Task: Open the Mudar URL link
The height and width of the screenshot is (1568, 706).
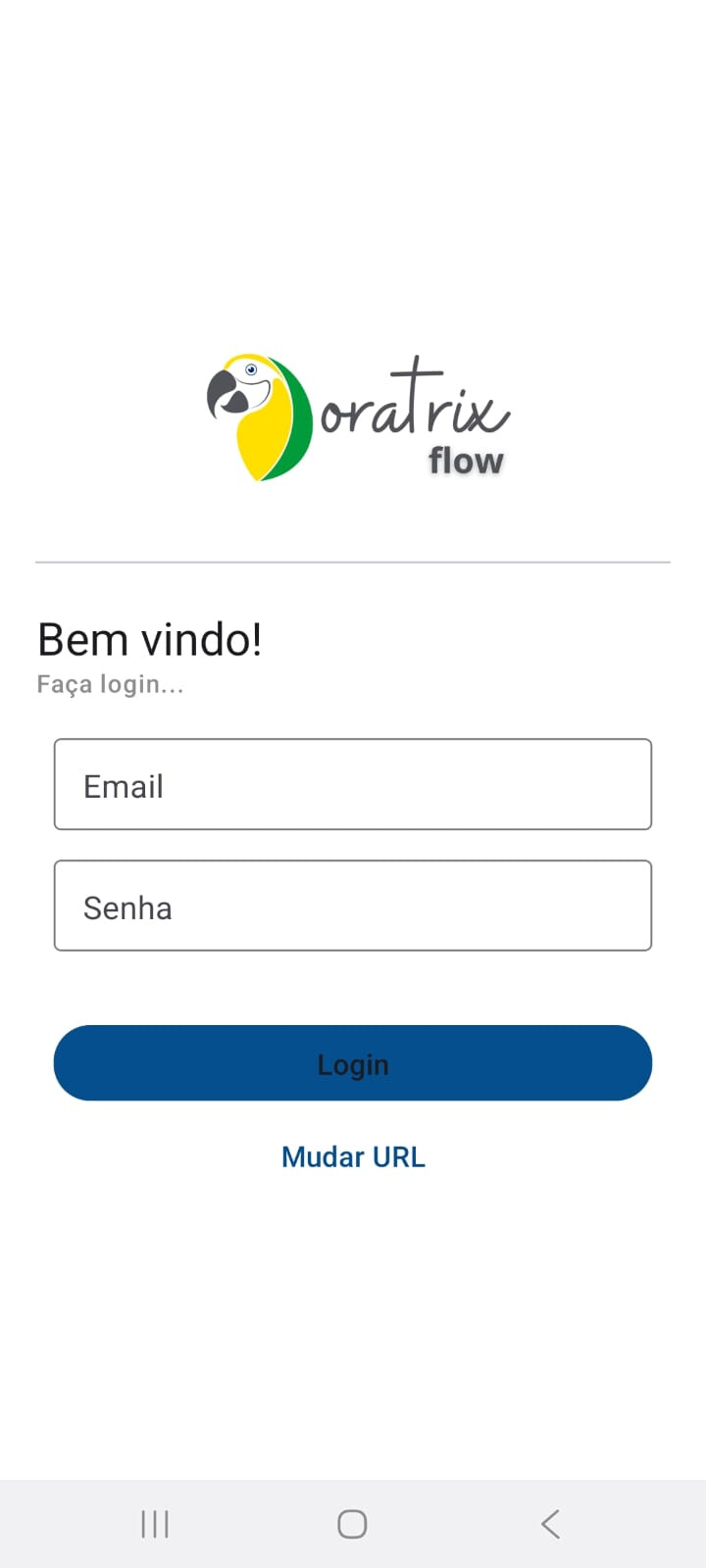Action: 353,1157
